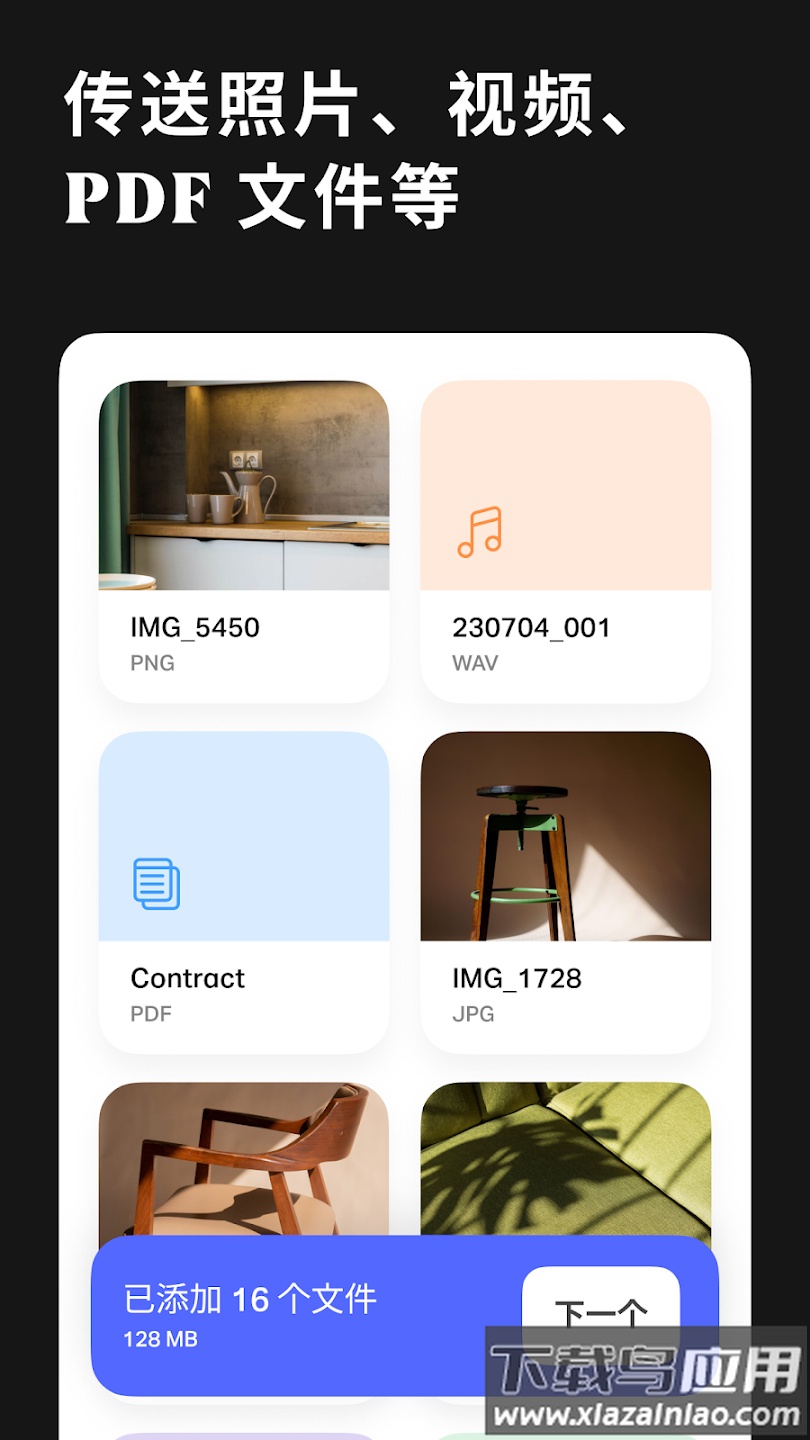
Task: Click the JPG label under IMG_1728
Action: click(x=475, y=1014)
